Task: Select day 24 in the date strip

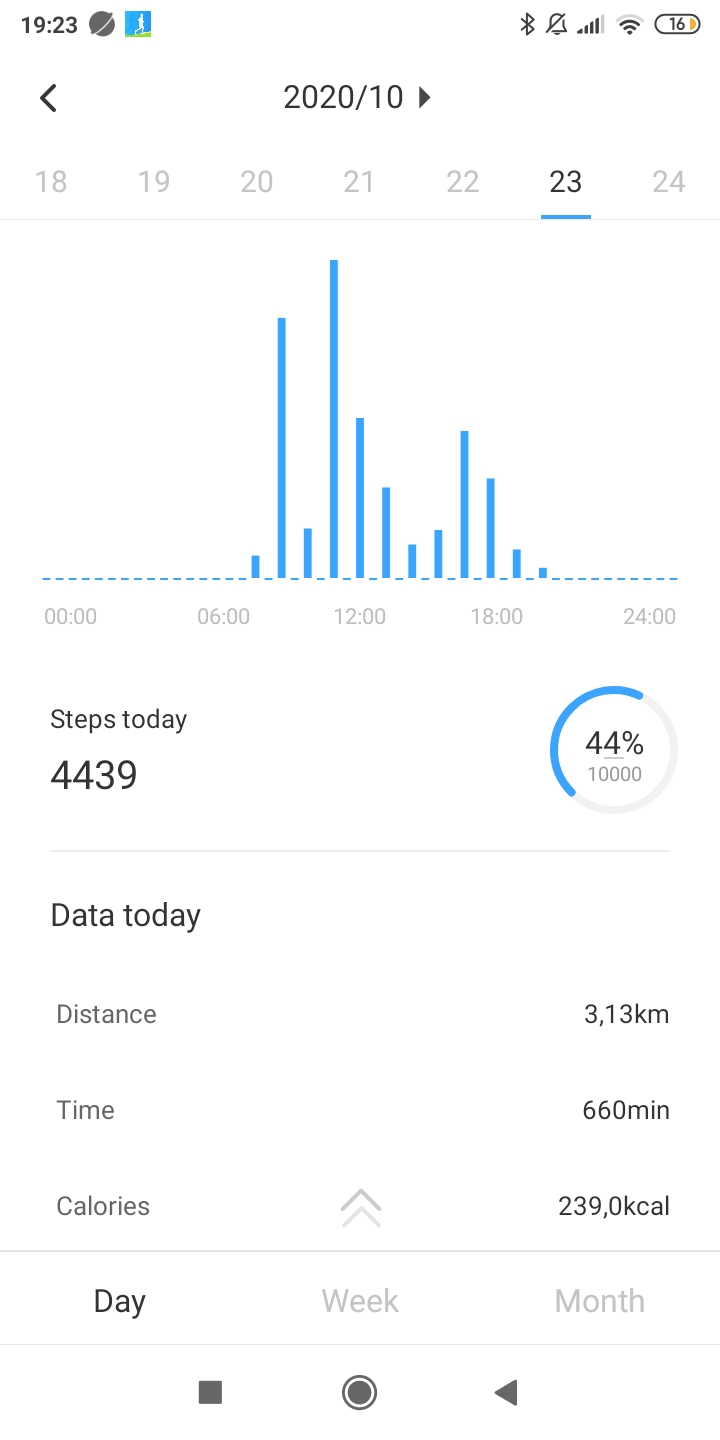Action: pos(668,181)
